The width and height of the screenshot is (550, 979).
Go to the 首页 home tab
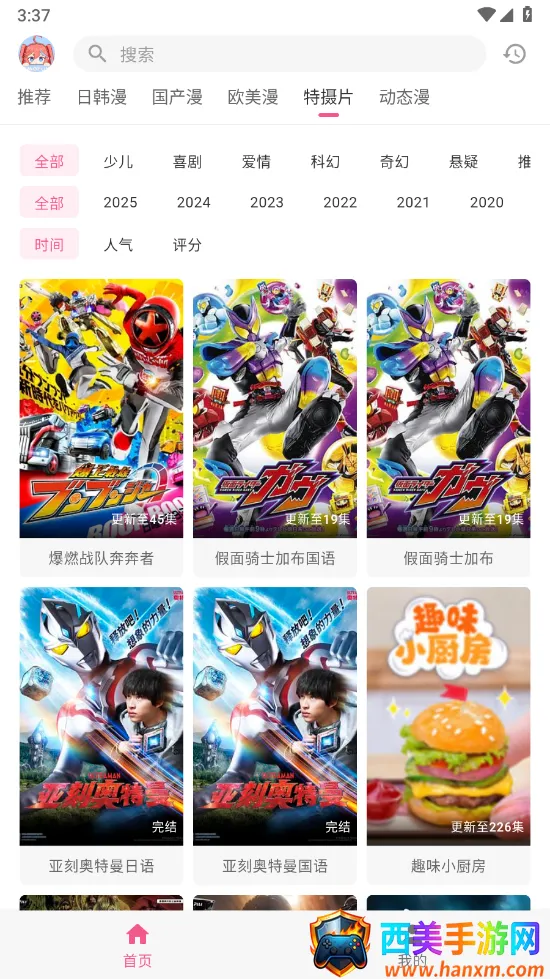coord(137,945)
